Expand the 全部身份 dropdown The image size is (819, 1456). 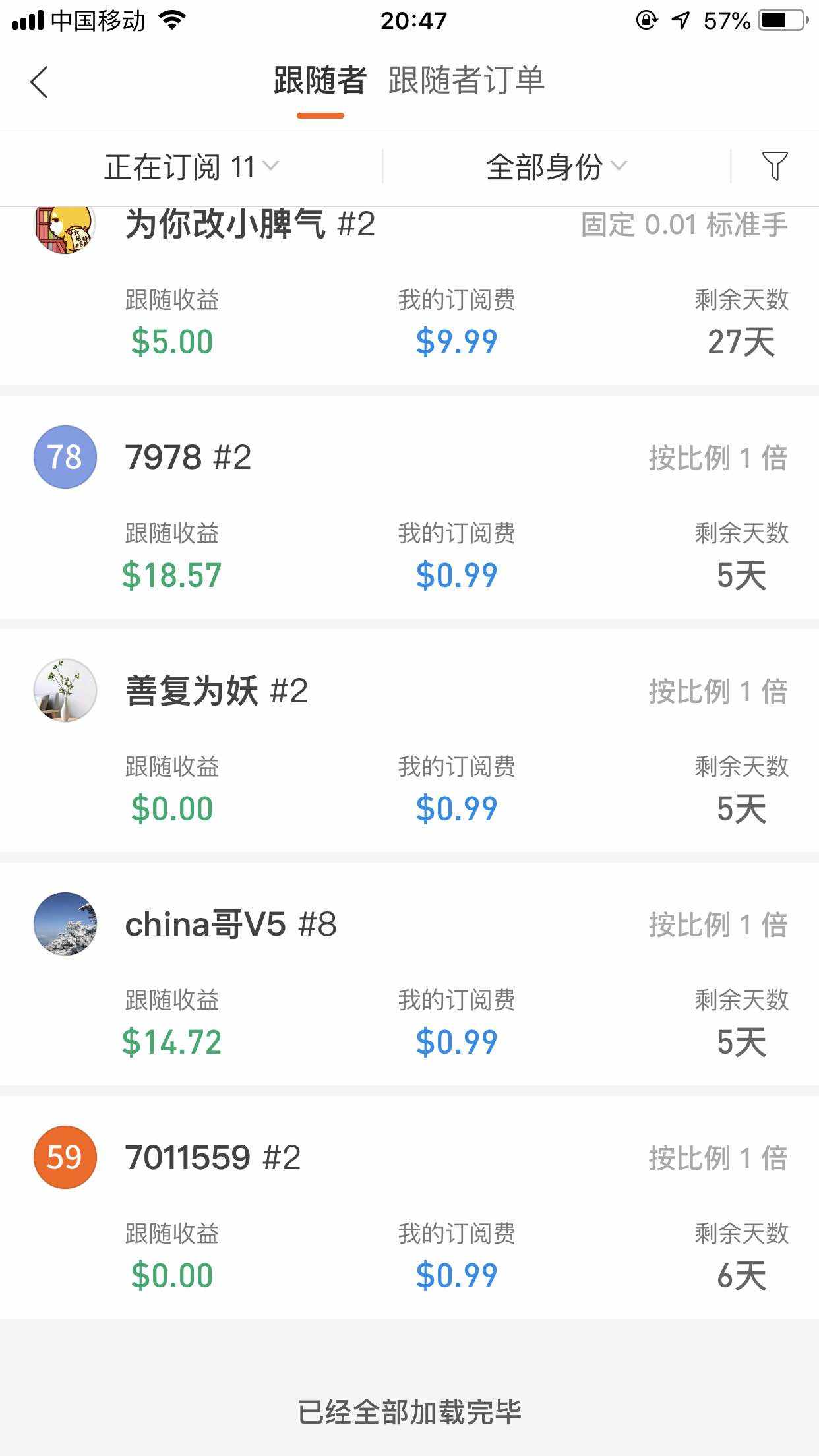(x=556, y=166)
